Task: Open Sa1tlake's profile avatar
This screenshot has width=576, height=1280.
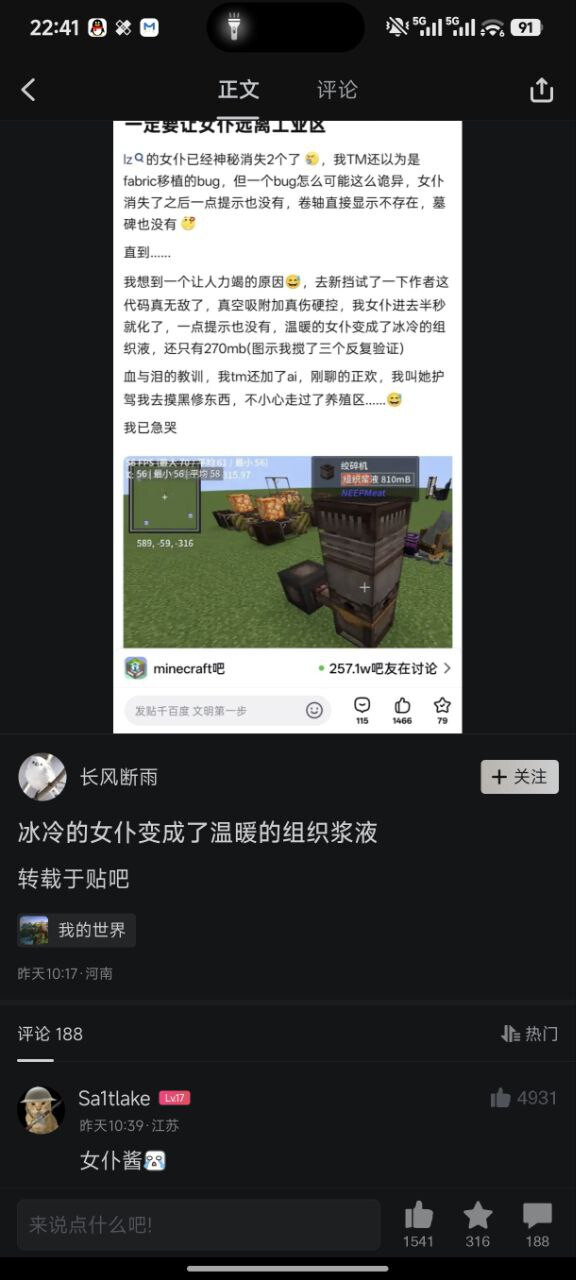Action: click(42, 1109)
